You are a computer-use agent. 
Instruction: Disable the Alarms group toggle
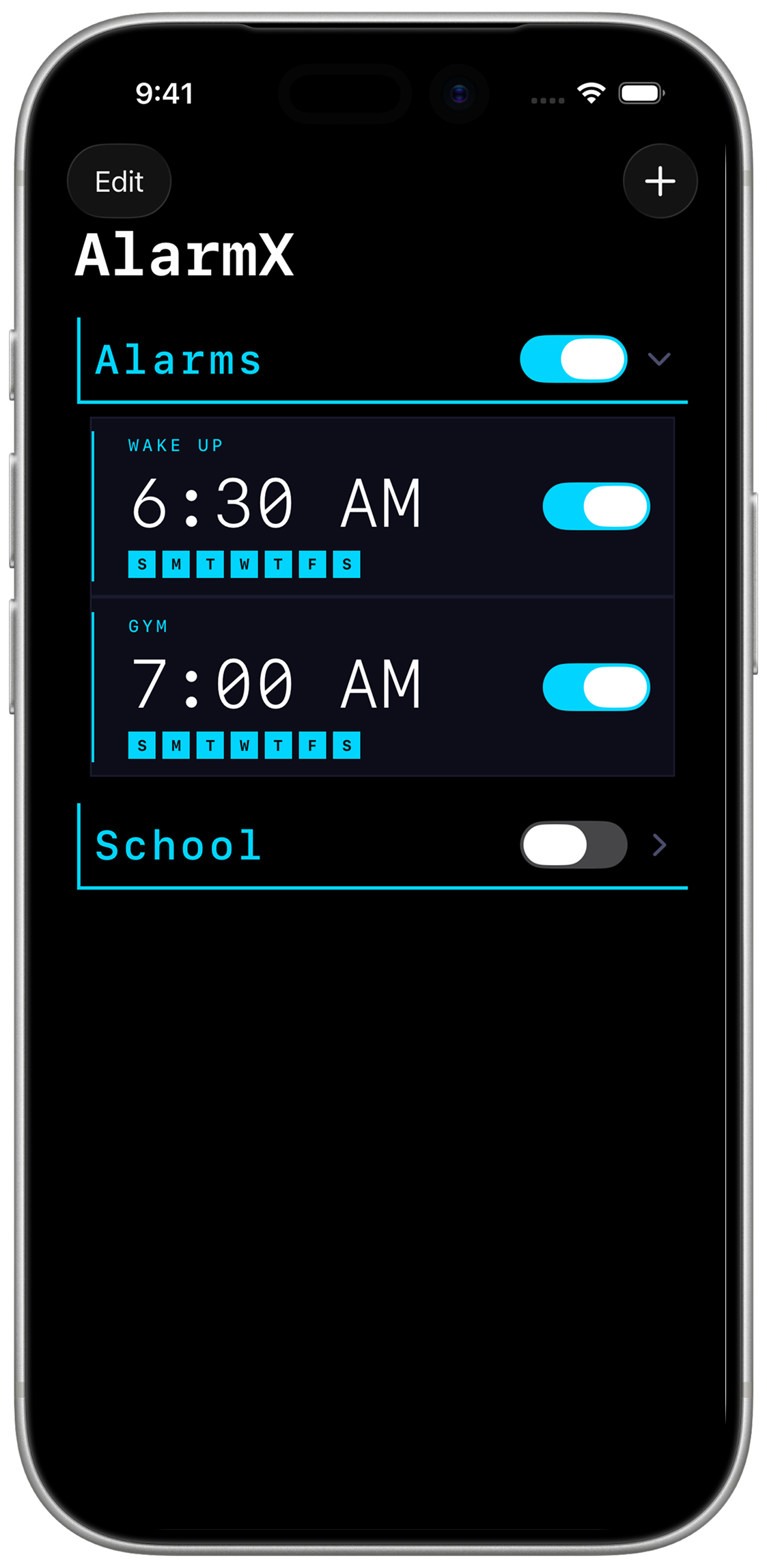tap(573, 359)
